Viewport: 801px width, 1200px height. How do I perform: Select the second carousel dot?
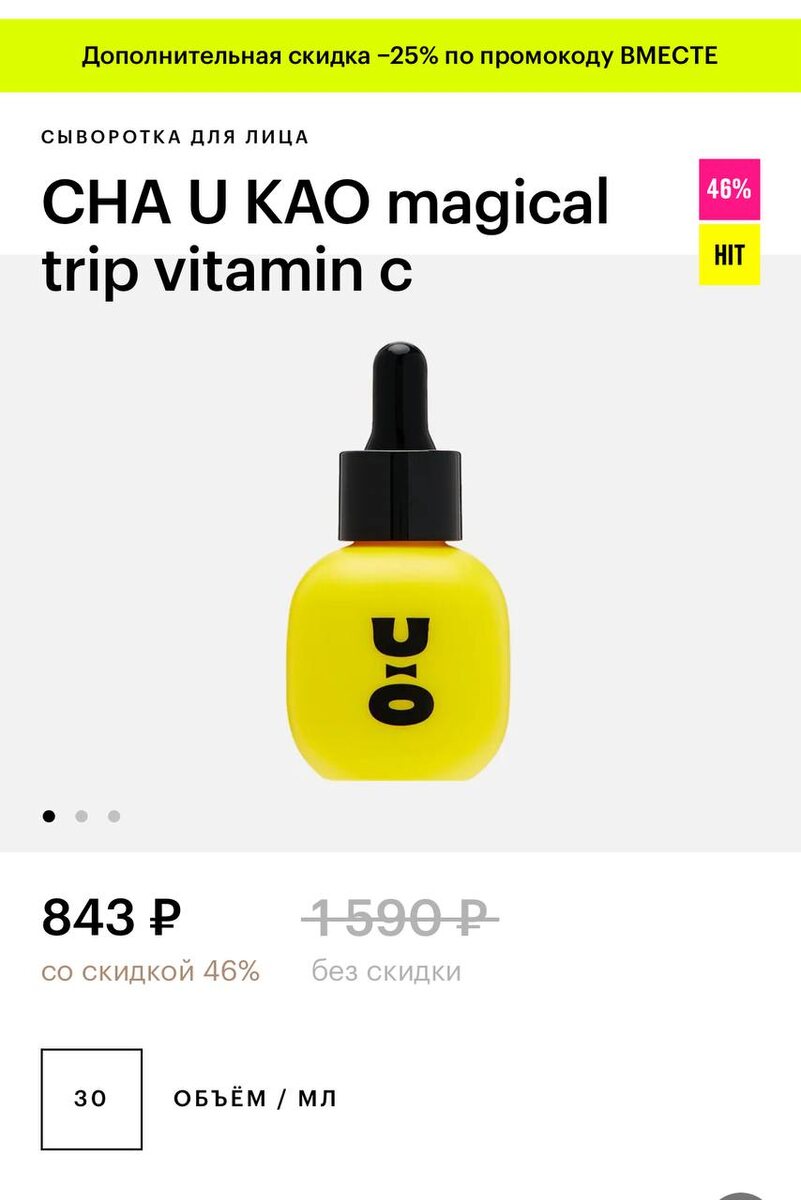pyautogui.click(x=82, y=815)
